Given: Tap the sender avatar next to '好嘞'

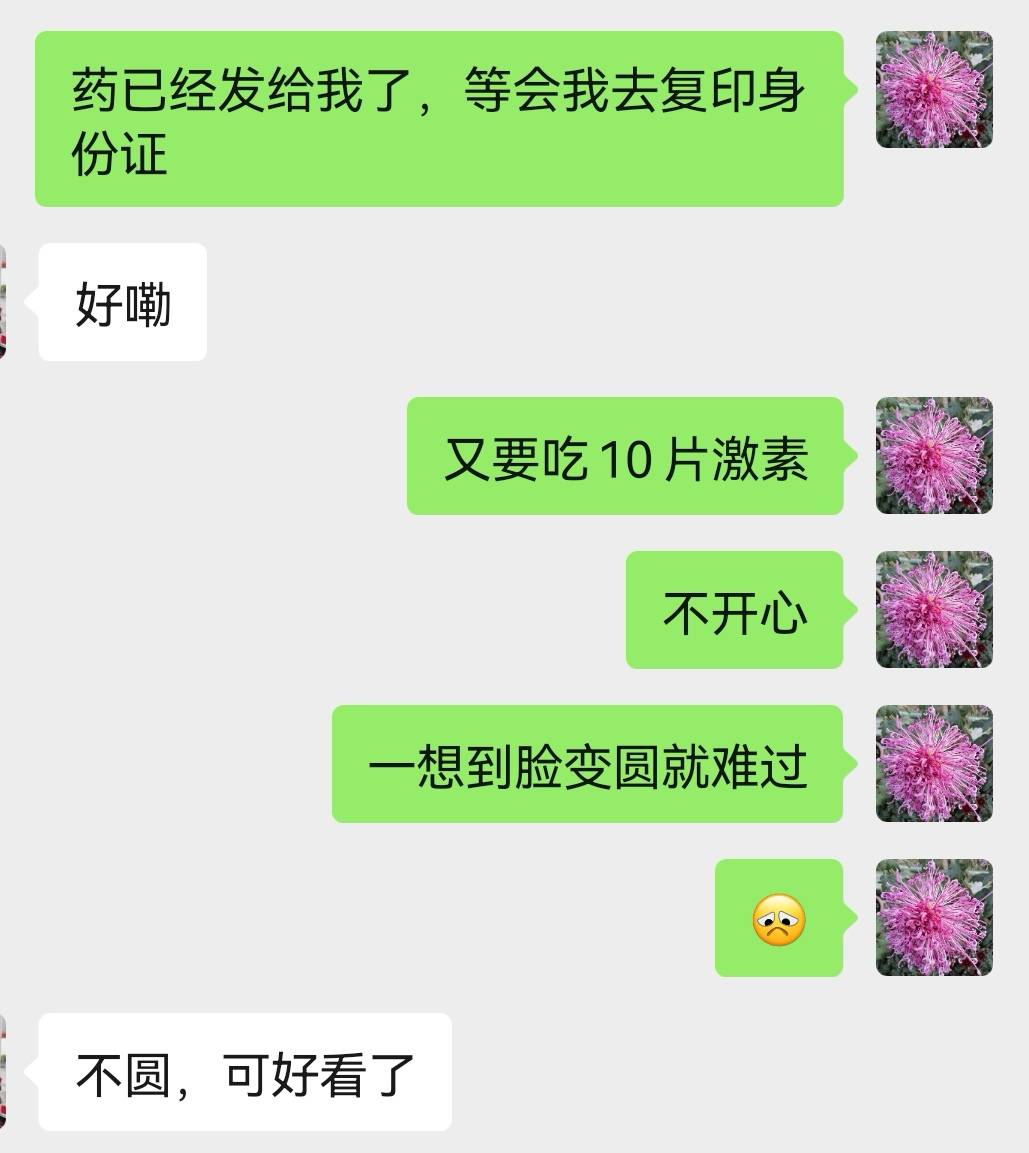Looking at the screenshot, I should (x=5, y=300).
